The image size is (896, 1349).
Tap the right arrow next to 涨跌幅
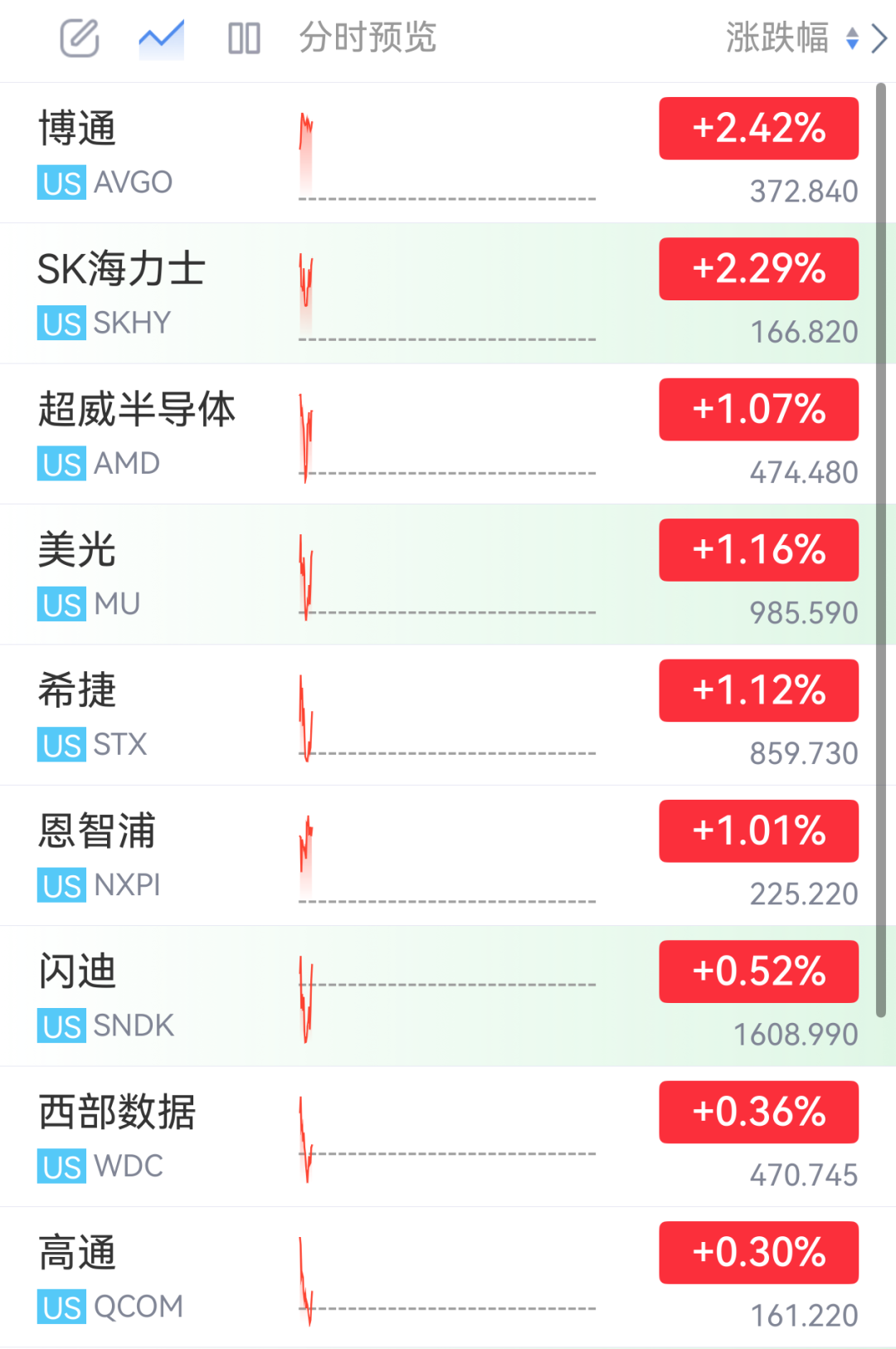pos(879,38)
